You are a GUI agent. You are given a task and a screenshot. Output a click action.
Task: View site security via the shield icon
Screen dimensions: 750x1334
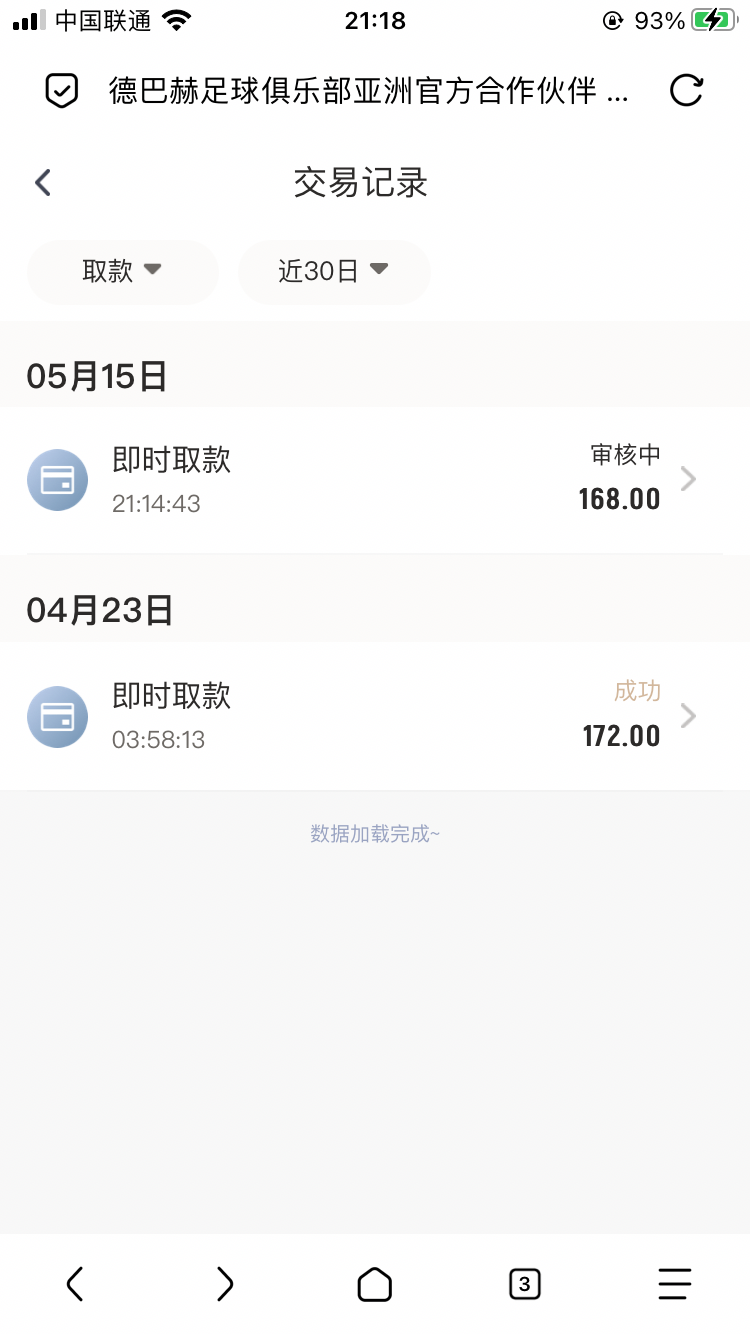click(x=62, y=91)
